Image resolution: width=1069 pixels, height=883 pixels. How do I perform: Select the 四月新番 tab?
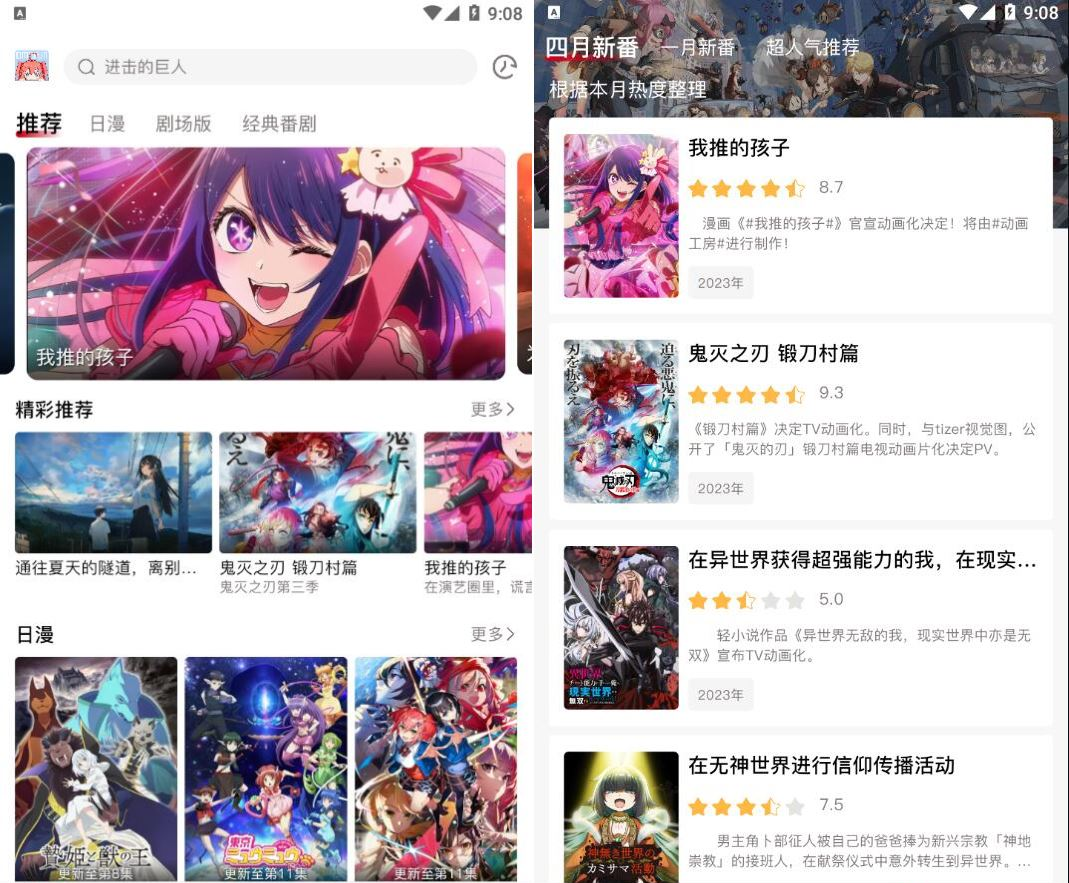click(x=591, y=47)
